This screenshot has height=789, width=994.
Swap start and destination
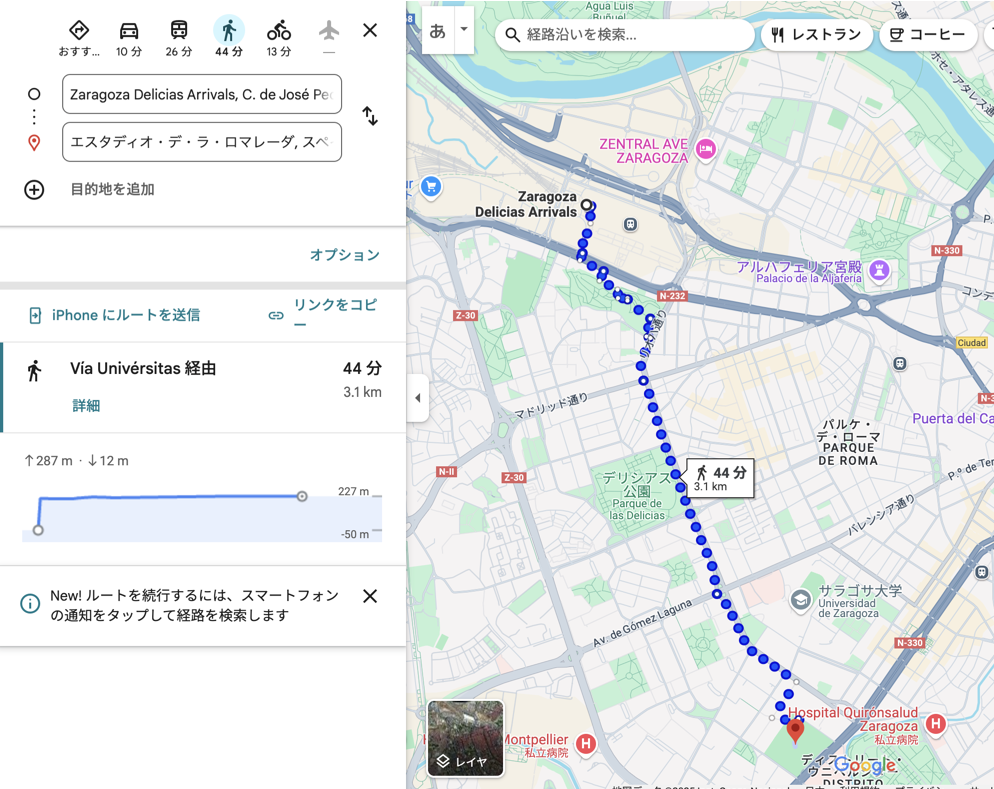click(x=370, y=116)
